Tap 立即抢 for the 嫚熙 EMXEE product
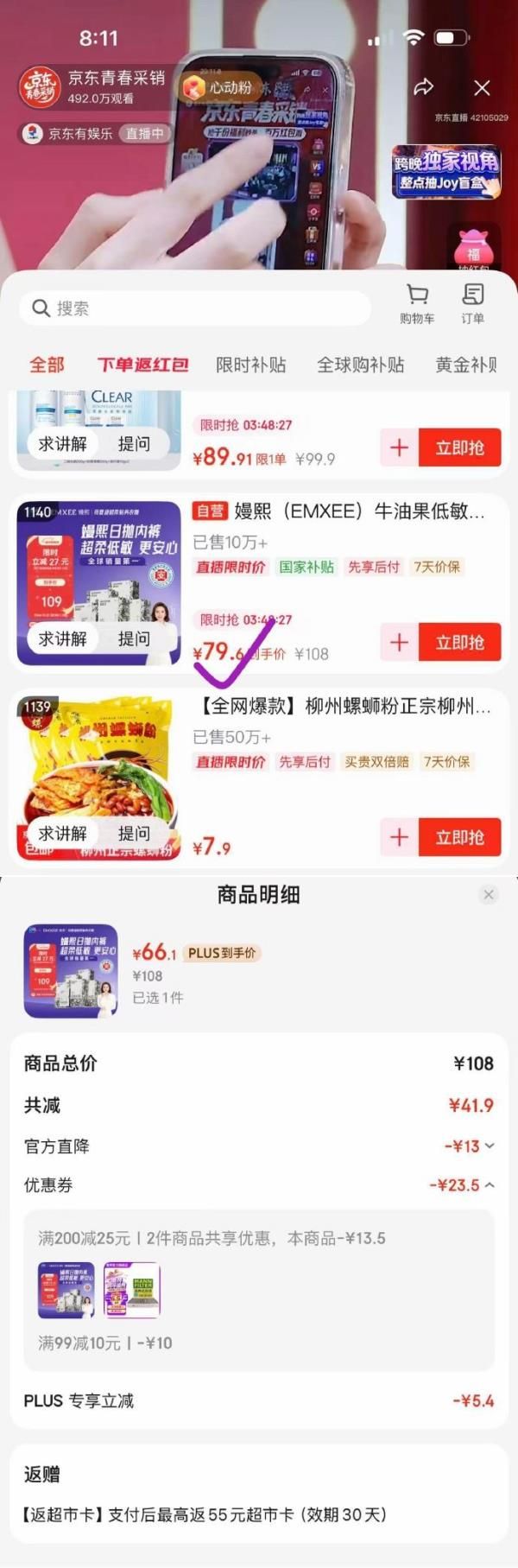The width and height of the screenshot is (518, 1568). click(459, 642)
